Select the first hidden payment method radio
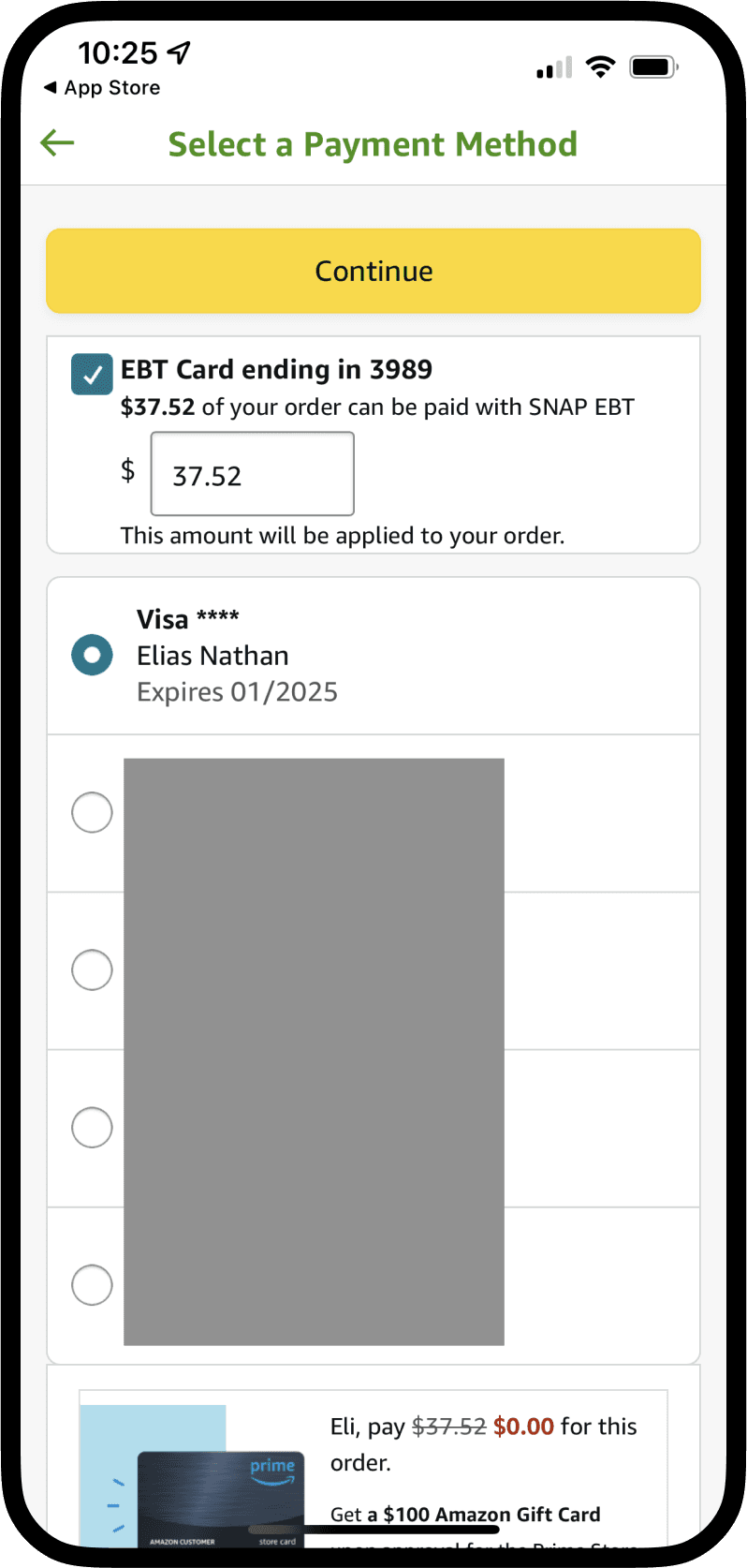This screenshot has height=1568, width=747. click(x=91, y=812)
